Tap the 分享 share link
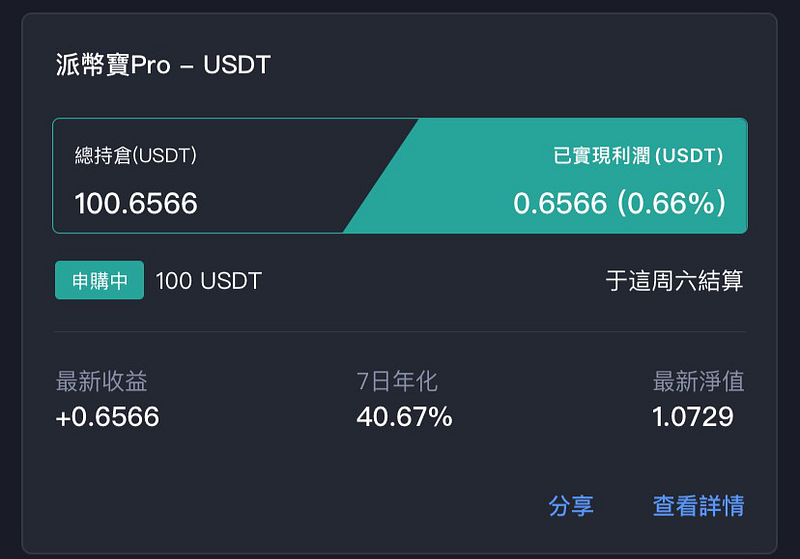This screenshot has width=800, height=559. [571, 506]
